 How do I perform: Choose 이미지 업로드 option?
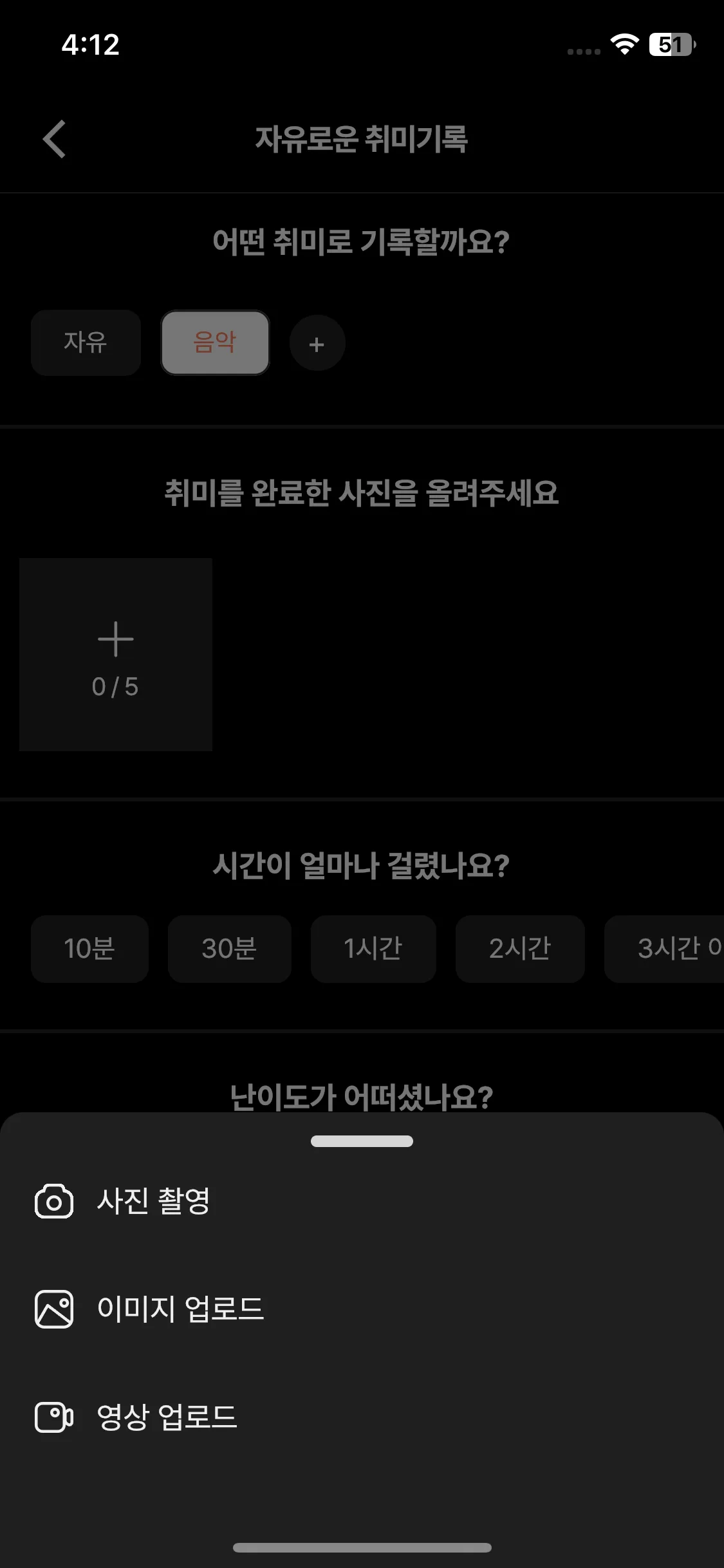(362, 1309)
